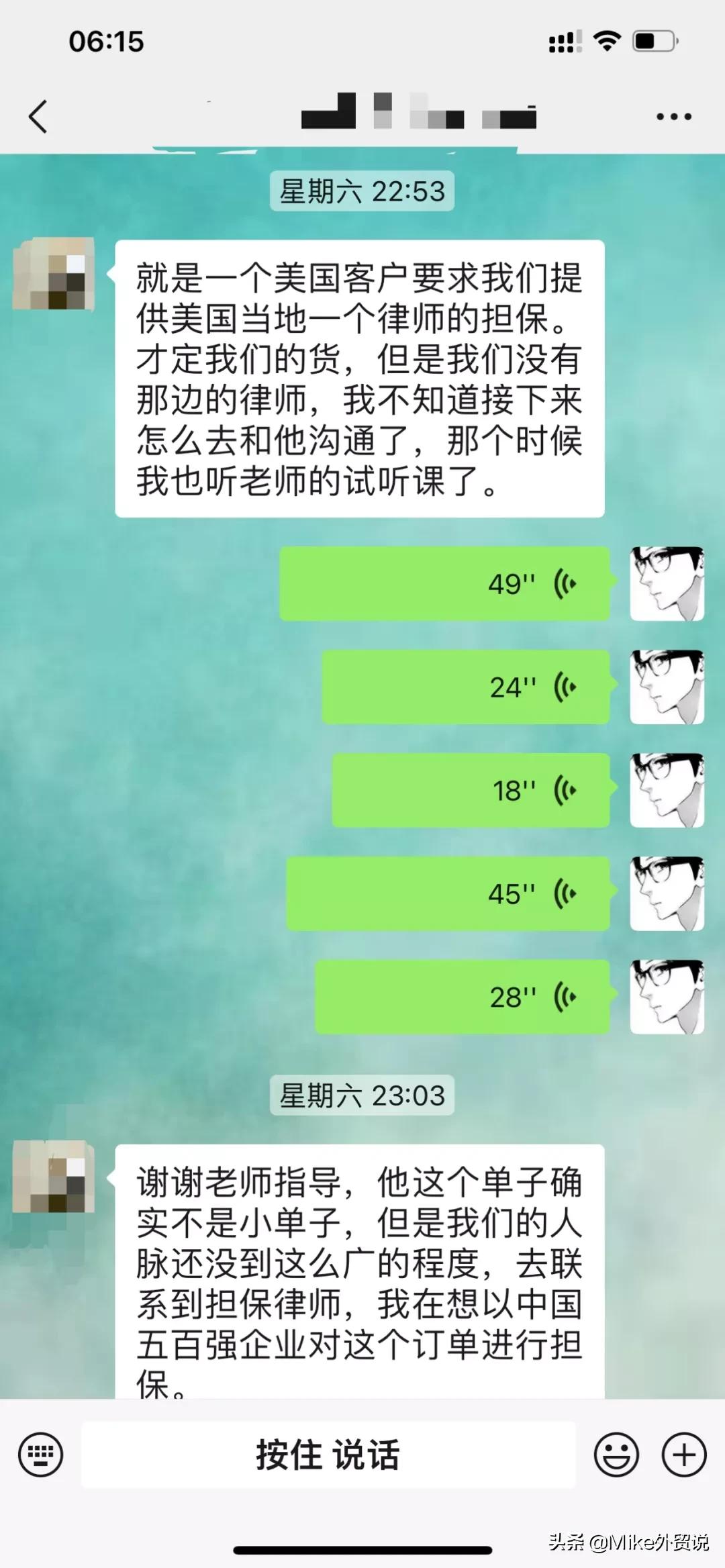
Task: Tap the Wi-Fi icon in the status bar
Action: 608,42
